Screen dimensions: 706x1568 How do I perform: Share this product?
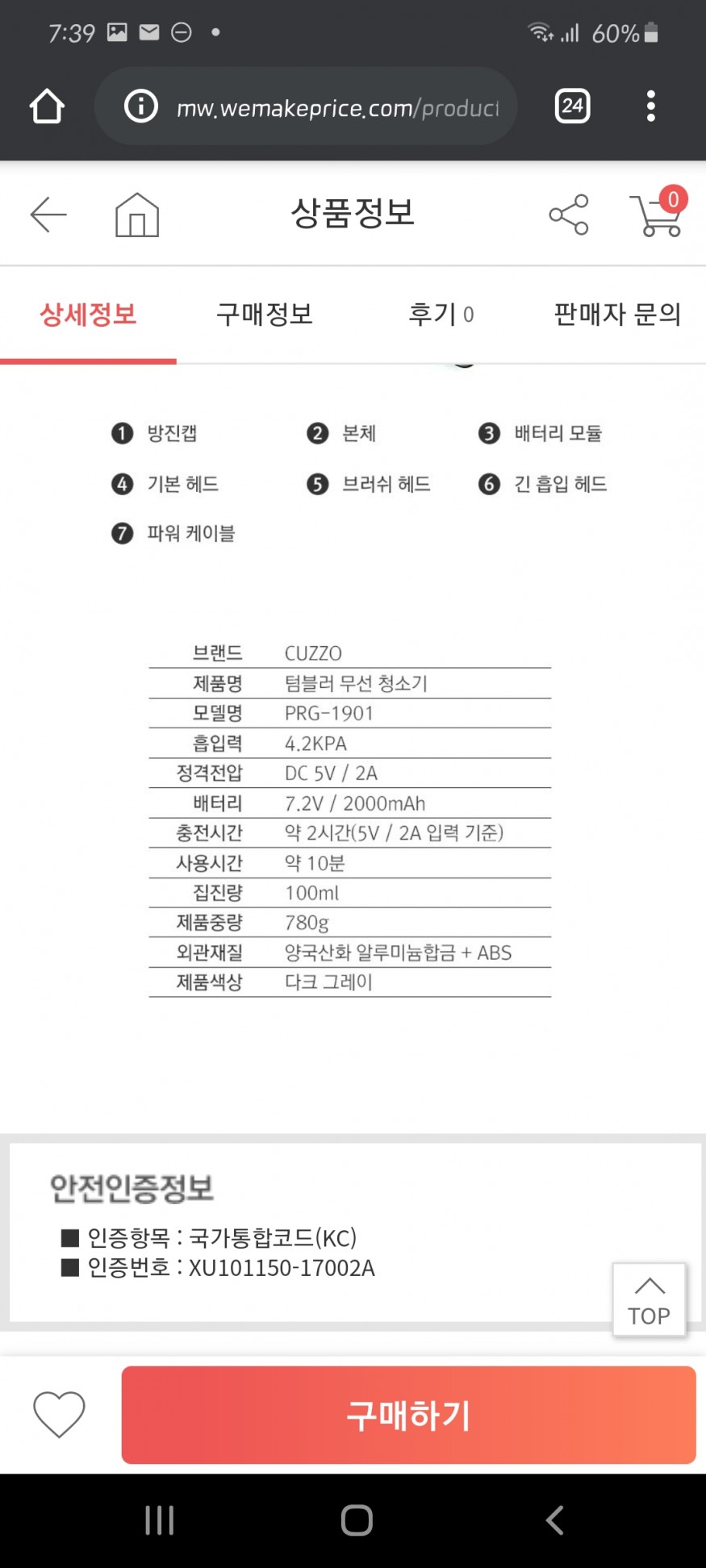click(569, 215)
